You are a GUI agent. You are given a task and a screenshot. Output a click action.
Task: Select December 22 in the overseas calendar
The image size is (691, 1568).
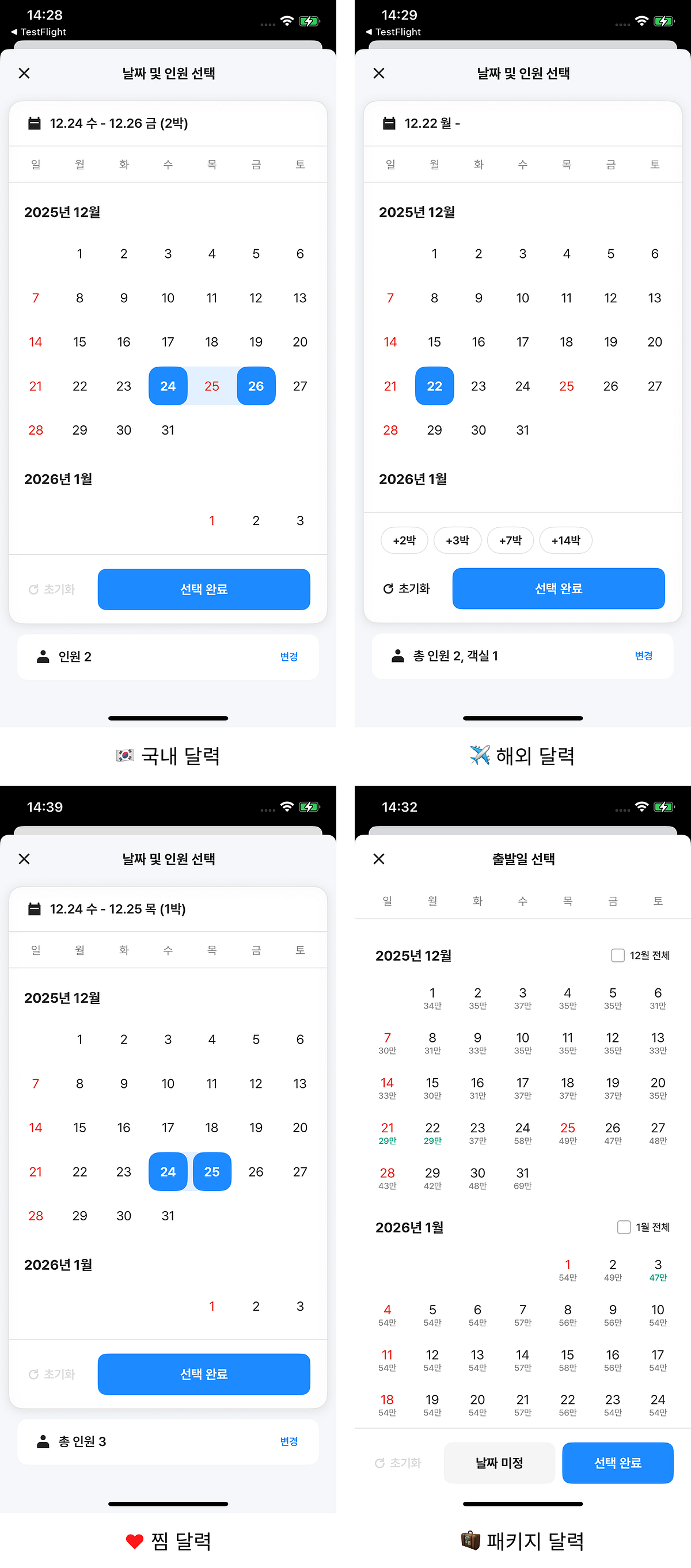click(x=434, y=386)
